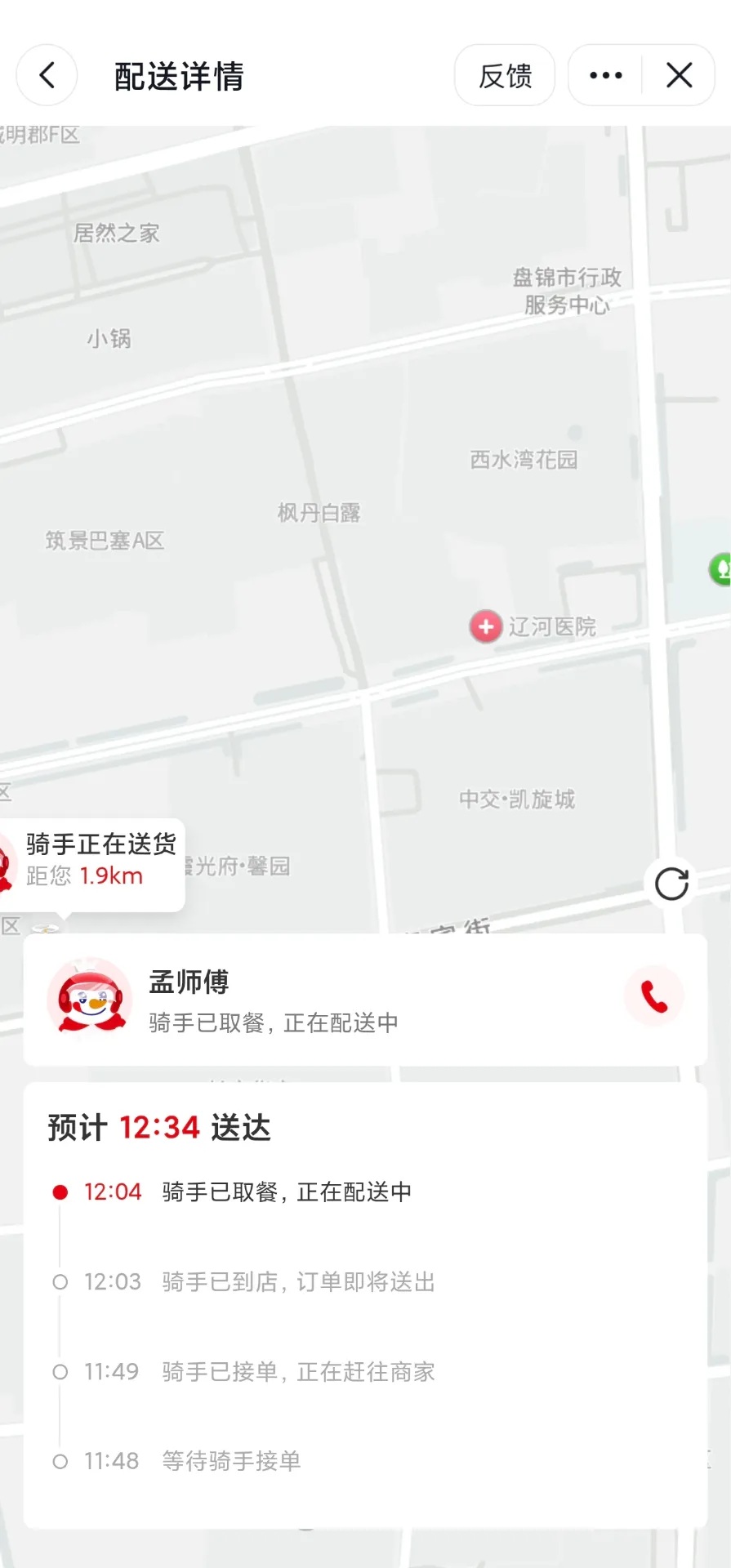Tap the circle marker beside 12:03 status

pos(60,1282)
